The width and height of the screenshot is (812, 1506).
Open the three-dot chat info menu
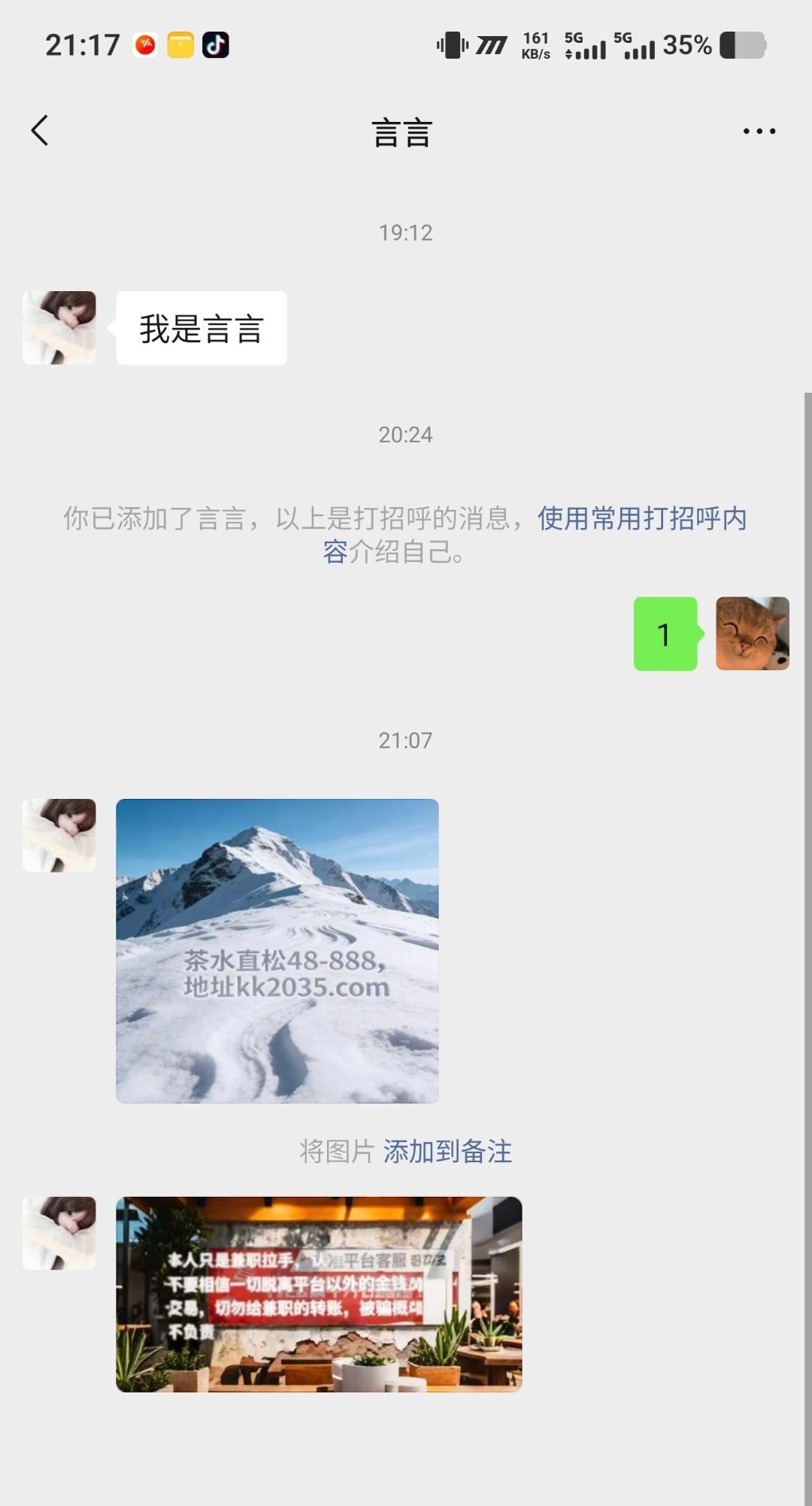pyautogui.click(x=759, y=132)
